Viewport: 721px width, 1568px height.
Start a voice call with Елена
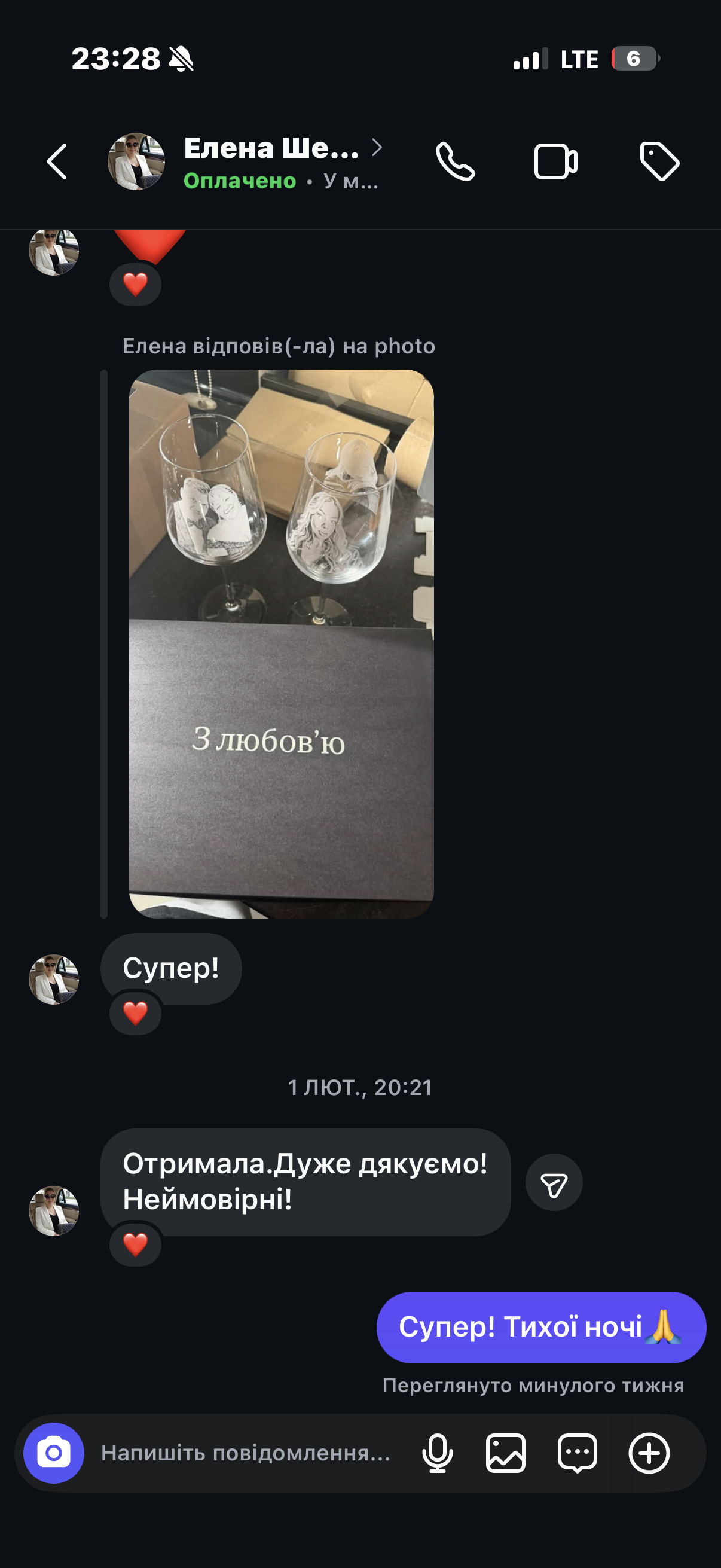coord(455,162)
